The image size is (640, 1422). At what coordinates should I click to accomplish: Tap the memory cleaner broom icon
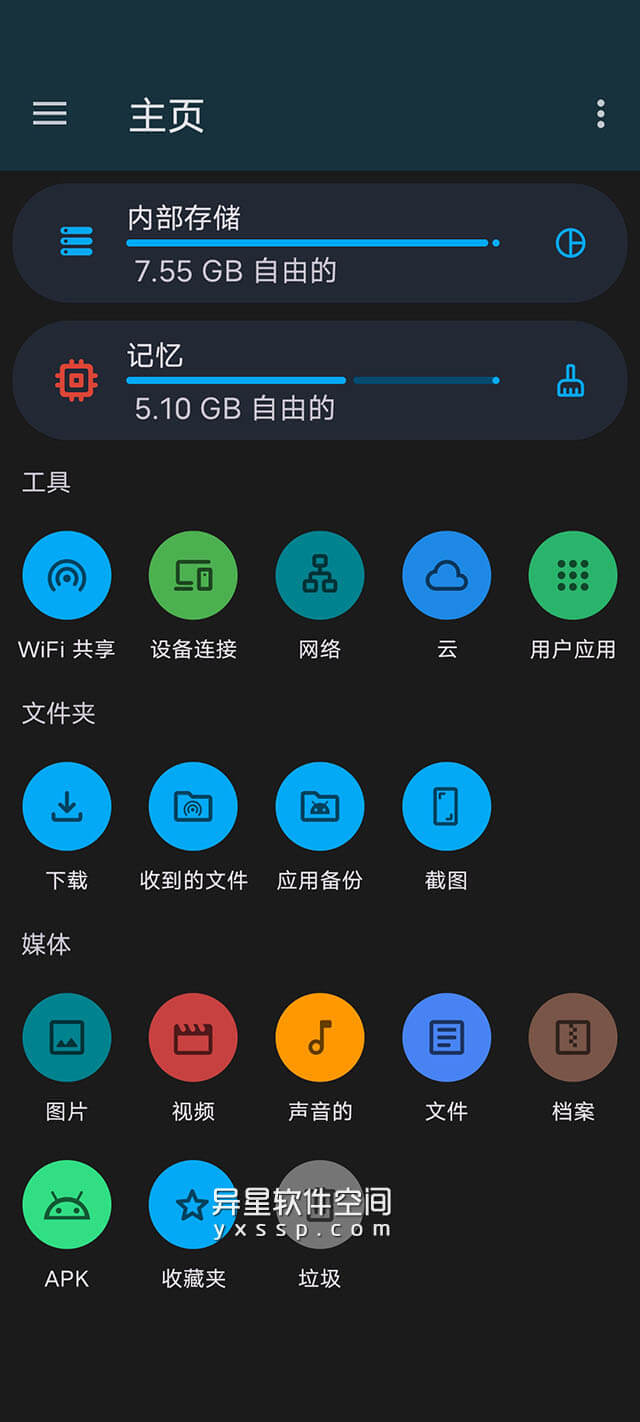pos(570,380)
